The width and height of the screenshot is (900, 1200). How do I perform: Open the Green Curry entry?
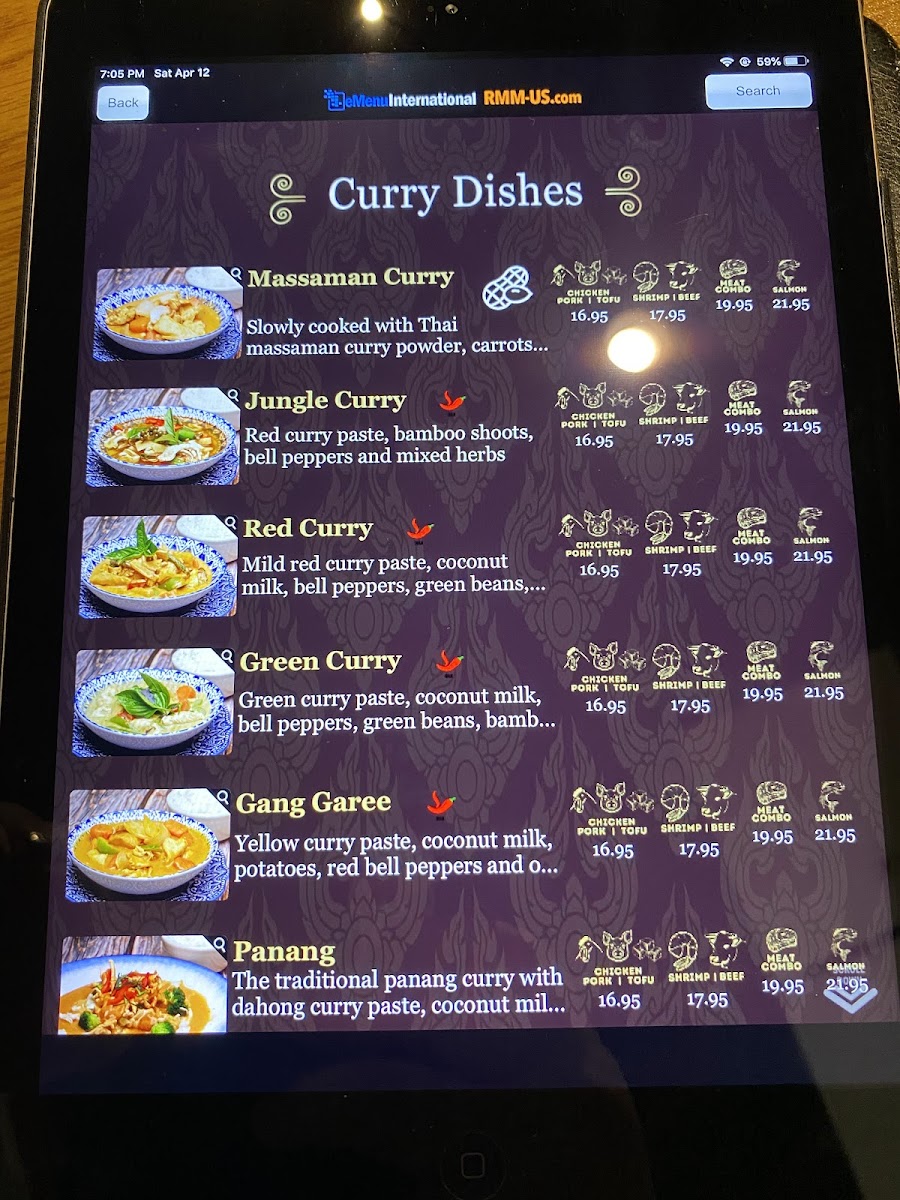click(x=320, y=661)
